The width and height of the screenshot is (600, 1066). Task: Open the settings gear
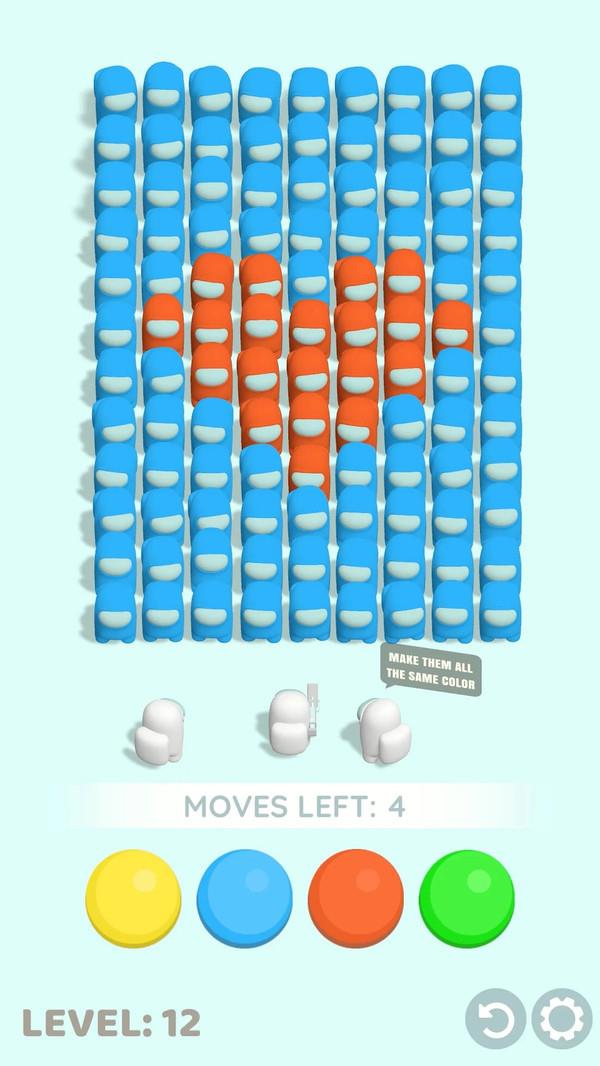point(561,1019)
